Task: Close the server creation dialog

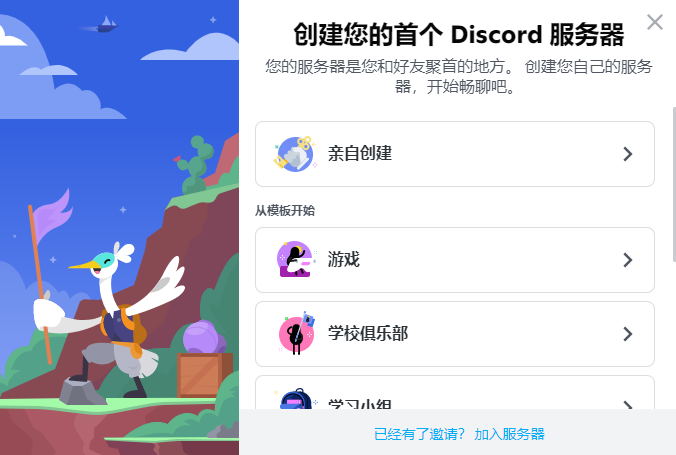Action: 655,22
